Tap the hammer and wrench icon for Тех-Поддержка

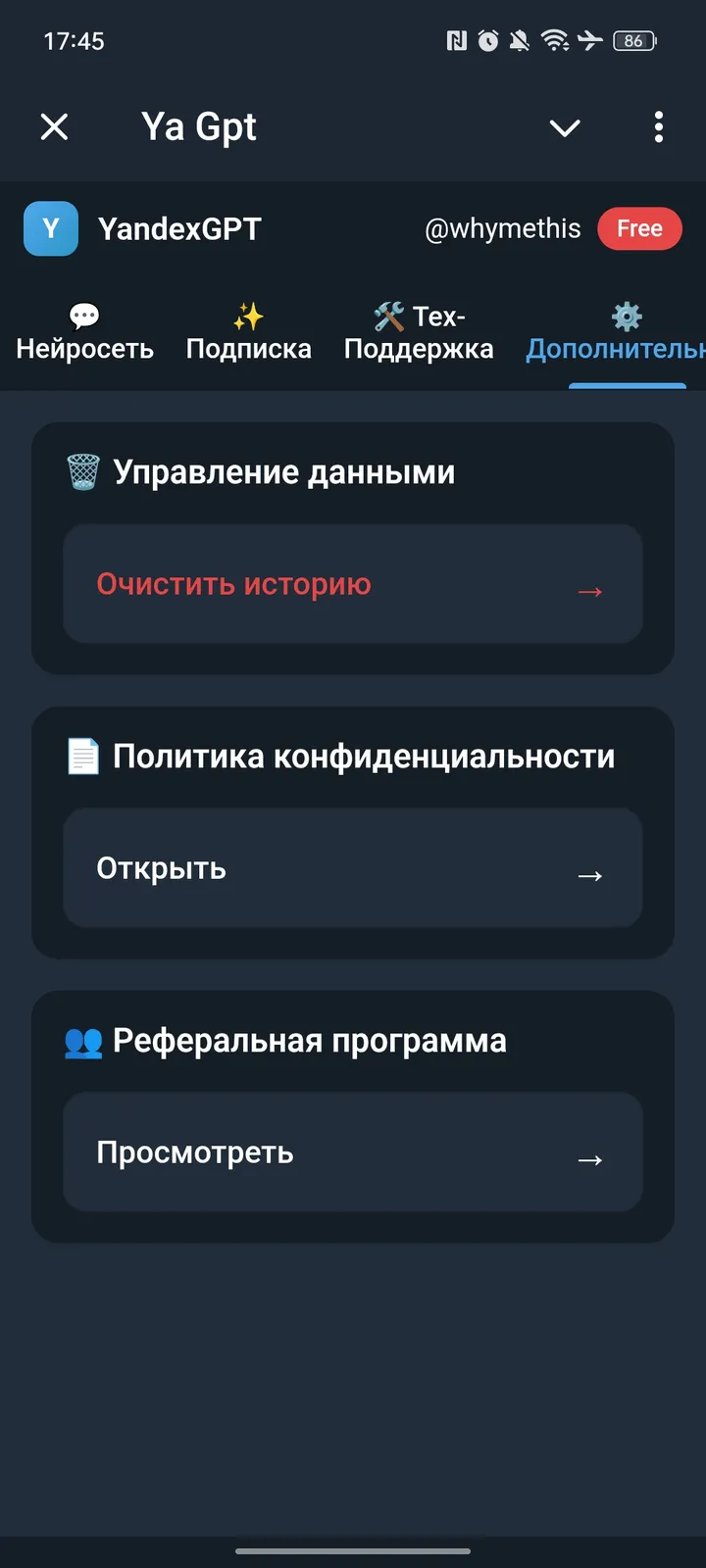387,315
